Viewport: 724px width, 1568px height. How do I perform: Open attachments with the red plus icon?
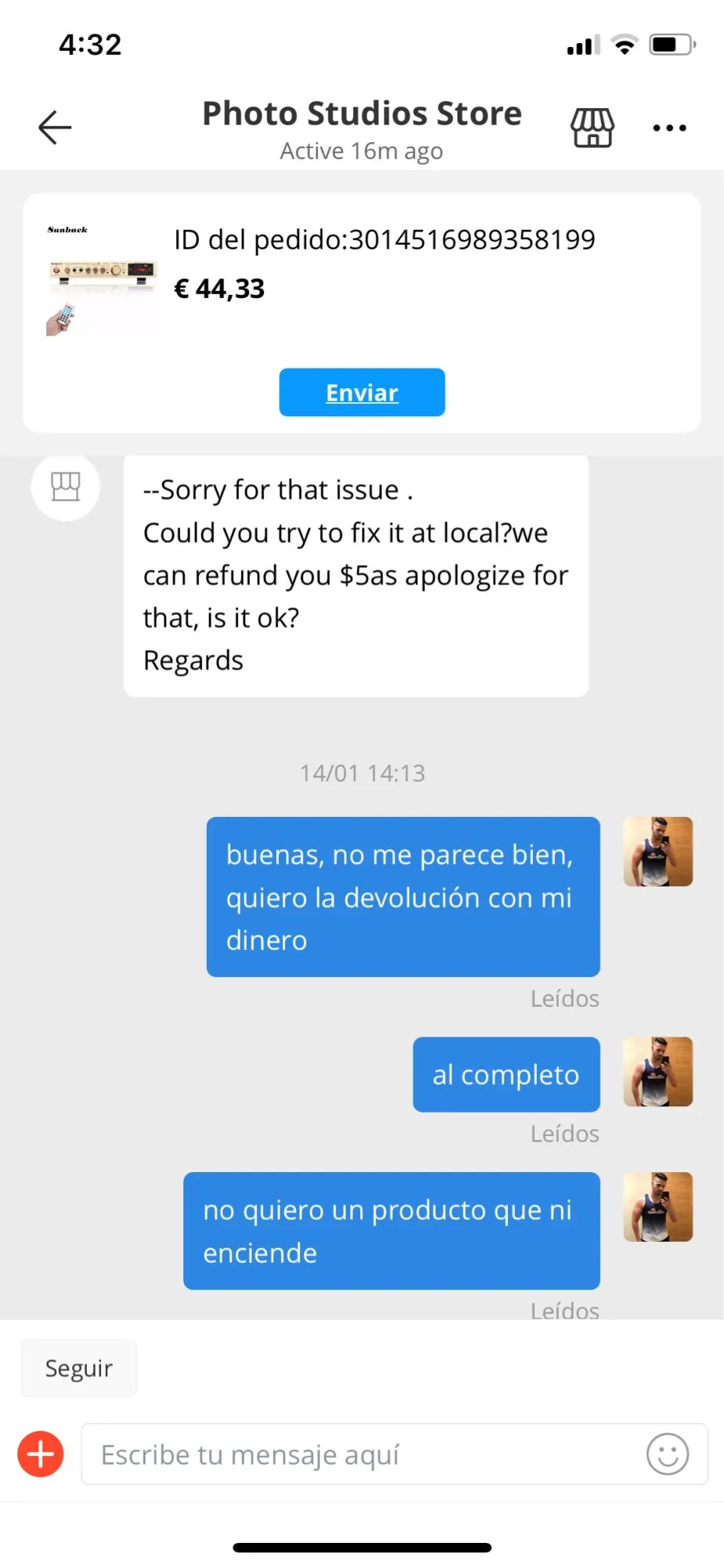[x=41, y=1454]
